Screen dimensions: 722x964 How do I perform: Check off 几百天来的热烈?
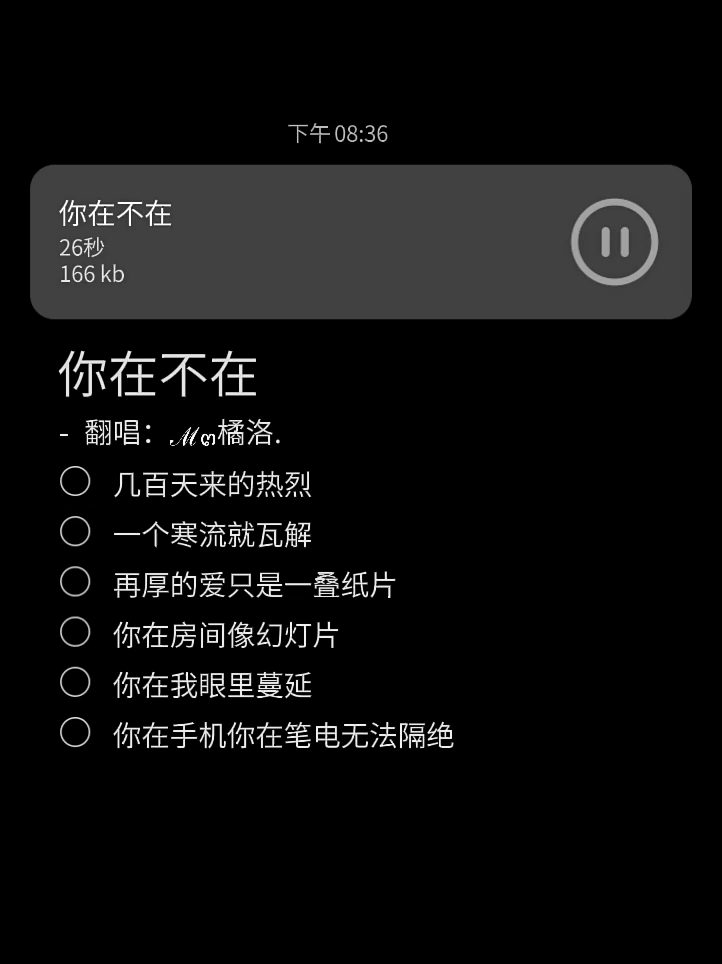tap(75, 481)
